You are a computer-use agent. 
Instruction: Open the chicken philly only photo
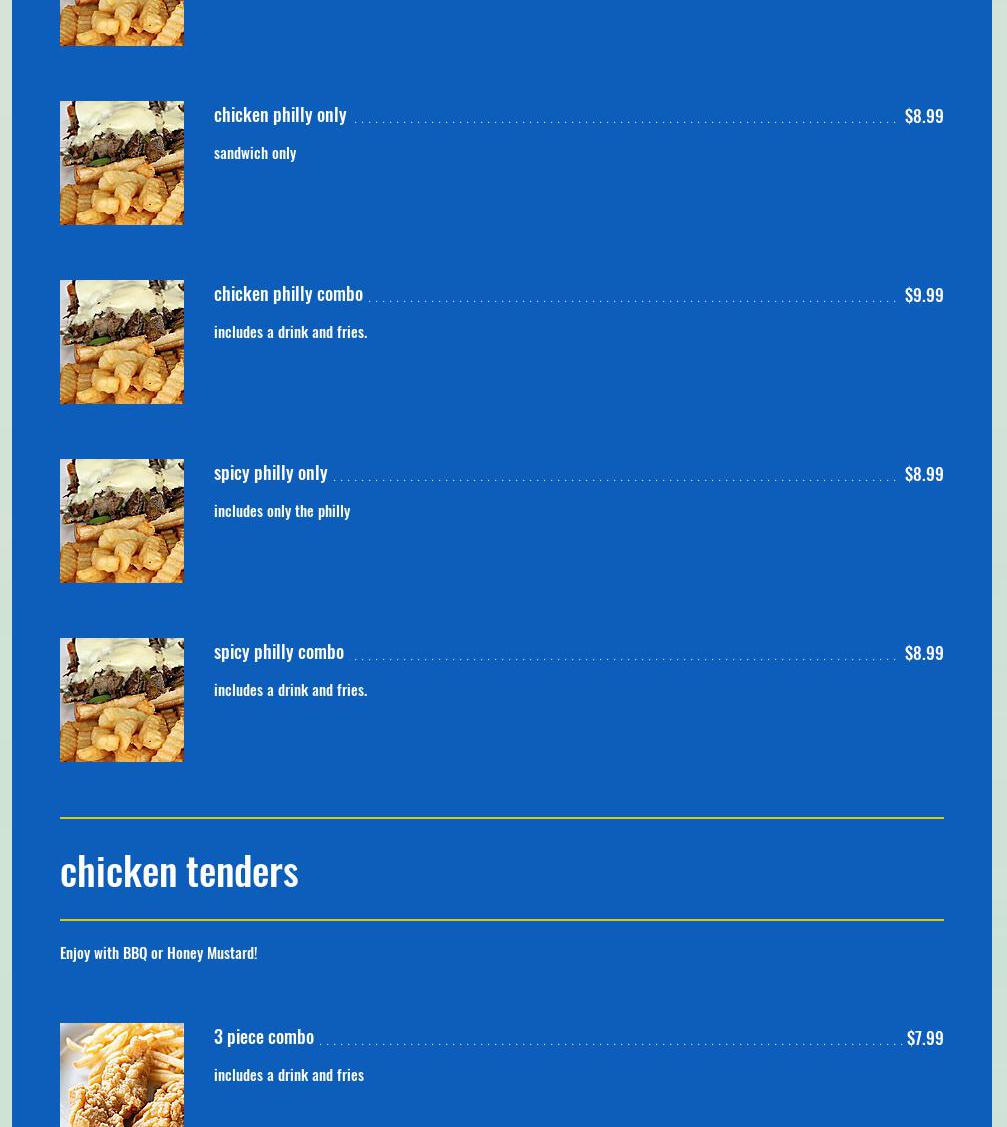pyautogui.click(x=122, y=163)
